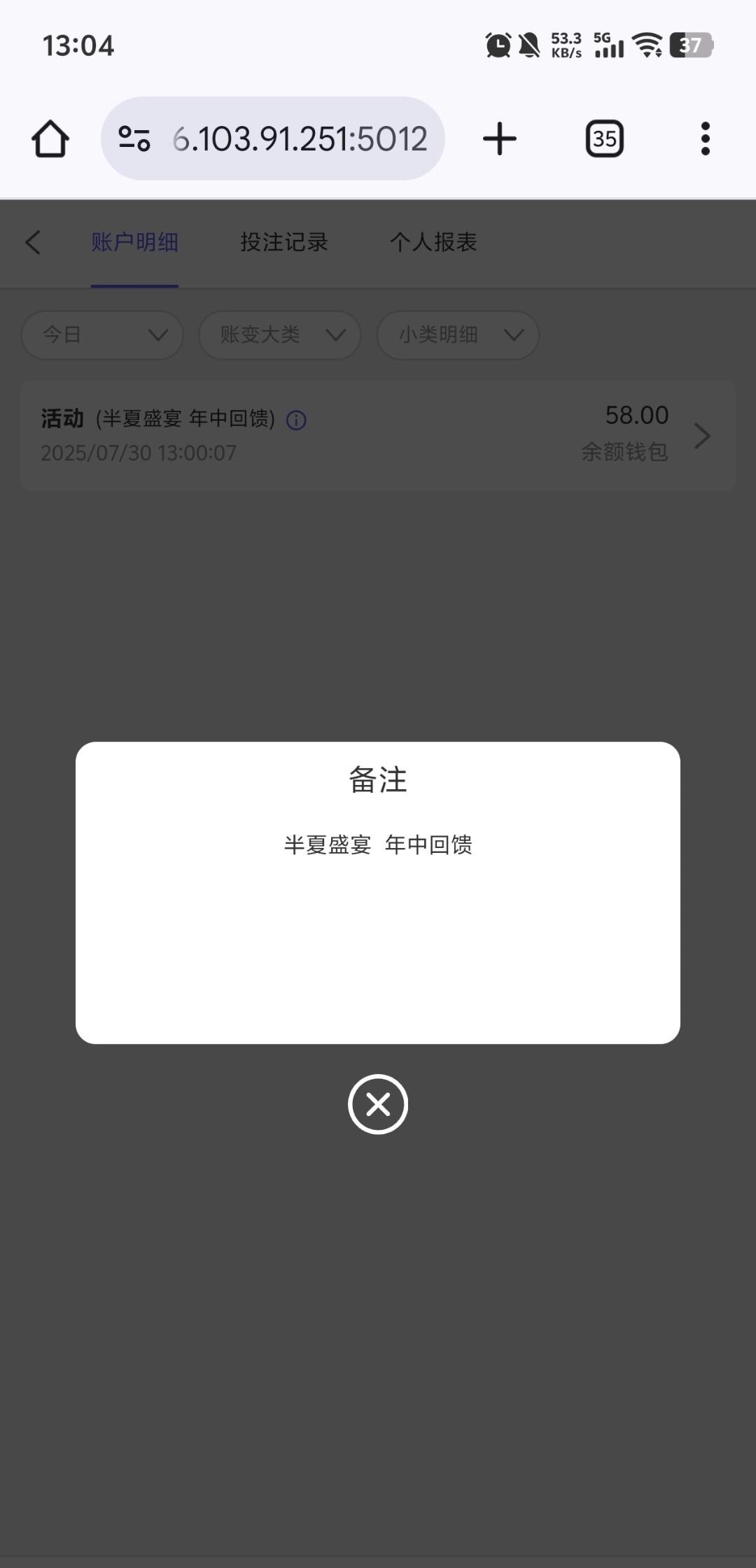Open the browser three-dot overflow menu
Image resolution: width=756 pixels, height=1568 pixels.
tap(705, 138)
